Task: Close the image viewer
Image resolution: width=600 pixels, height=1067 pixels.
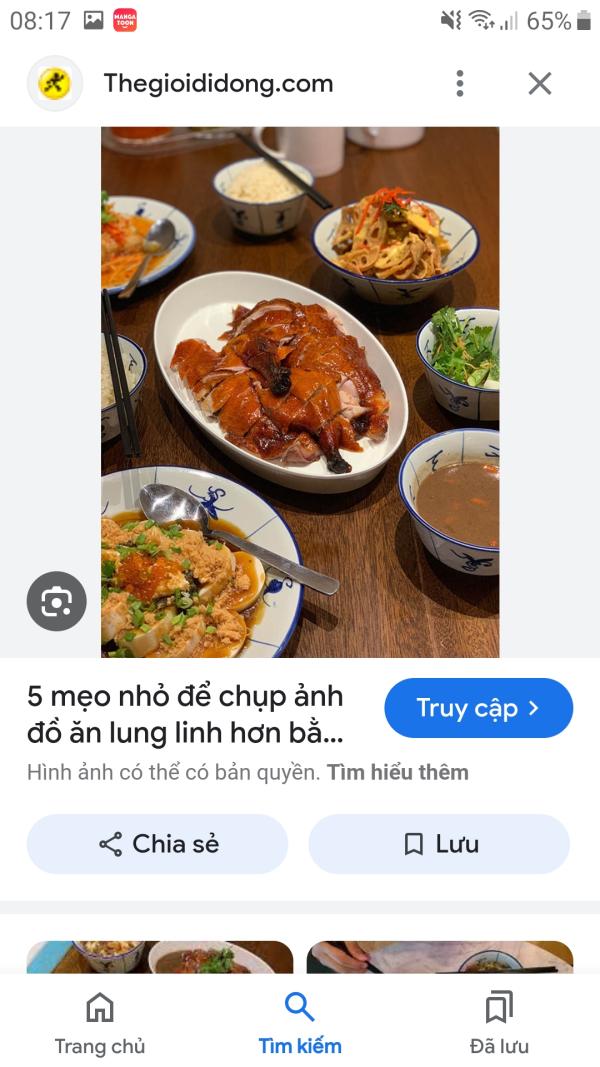Action: [539, 84]
